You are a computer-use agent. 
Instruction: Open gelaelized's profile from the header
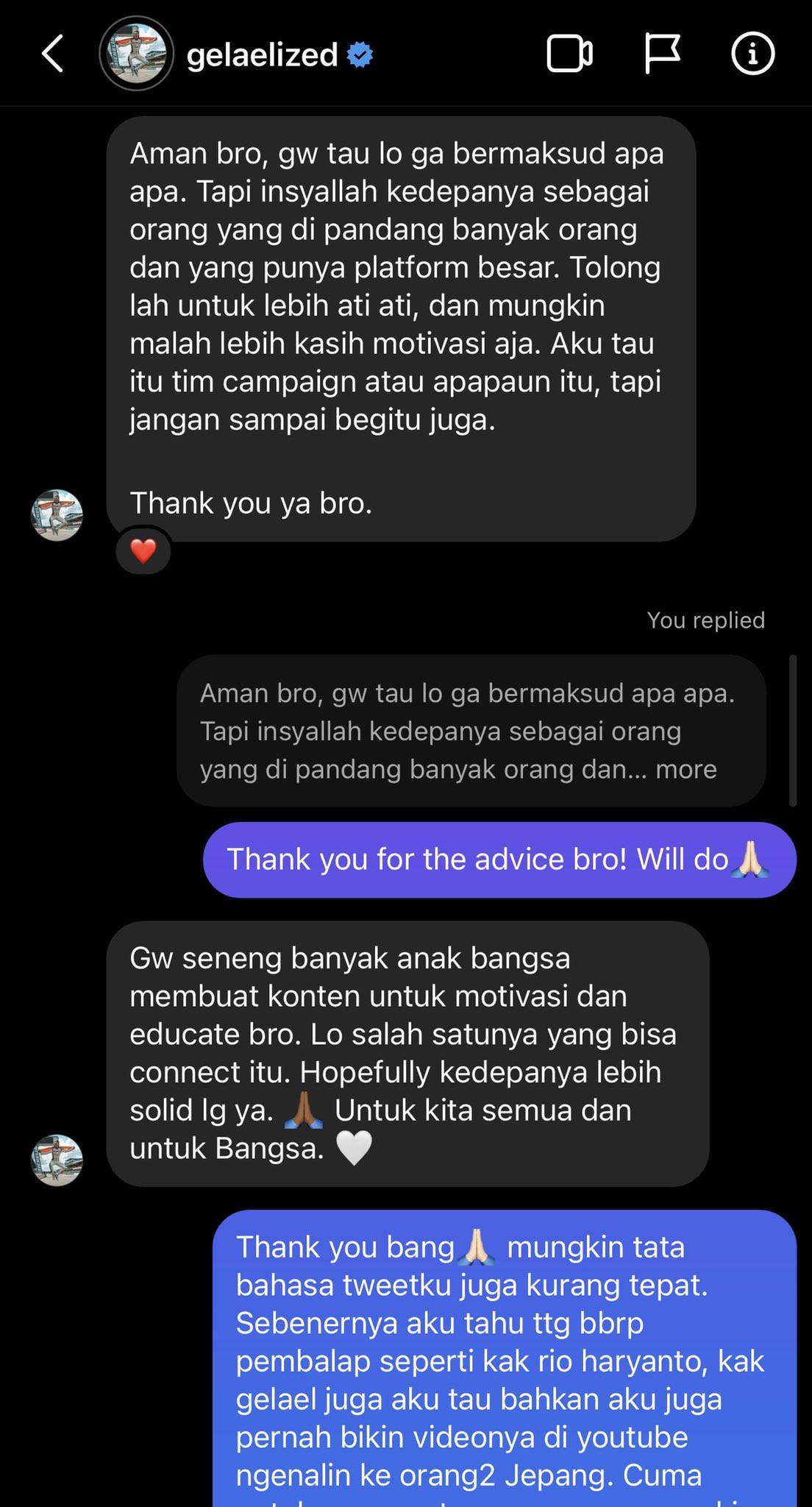coord(261,54)
